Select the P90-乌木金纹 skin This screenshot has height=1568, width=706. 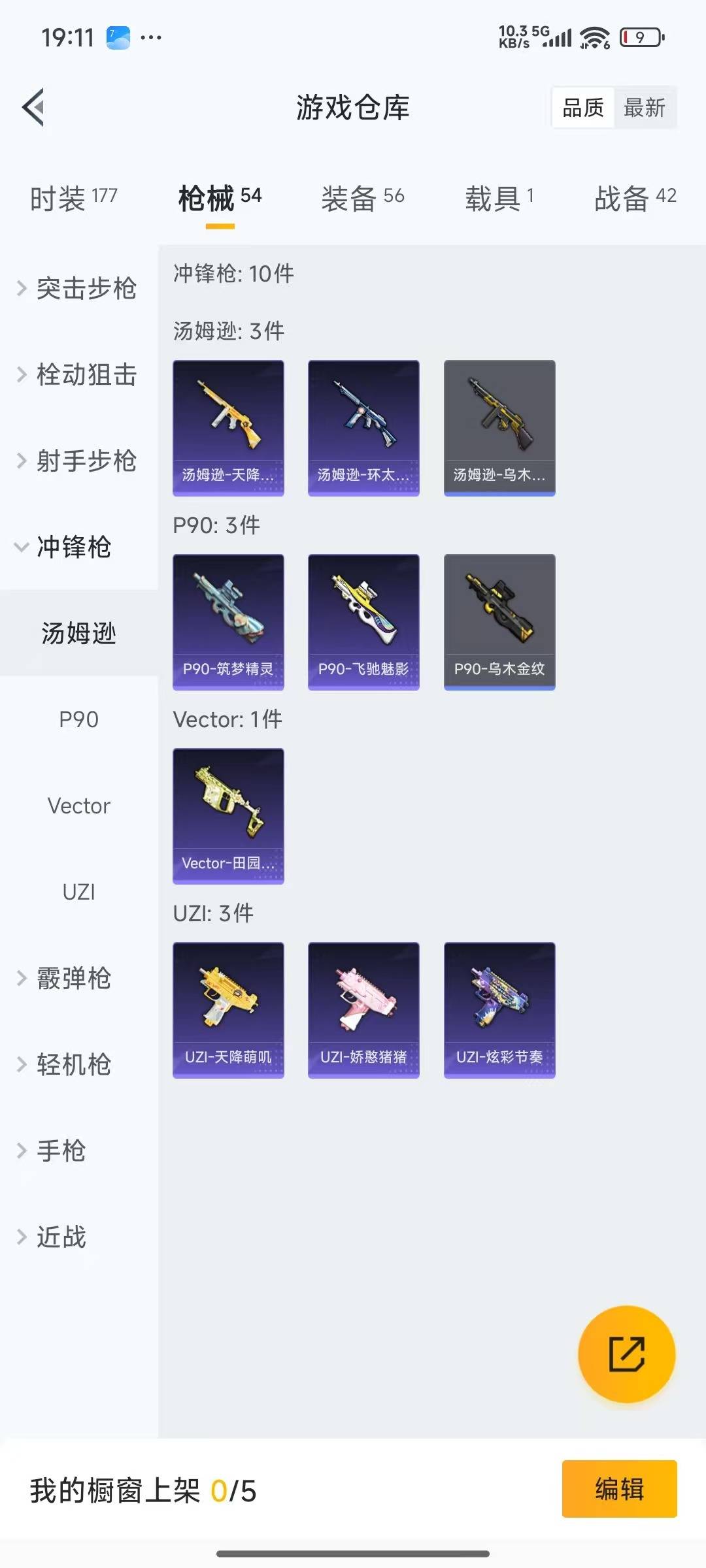coord(499,622)
